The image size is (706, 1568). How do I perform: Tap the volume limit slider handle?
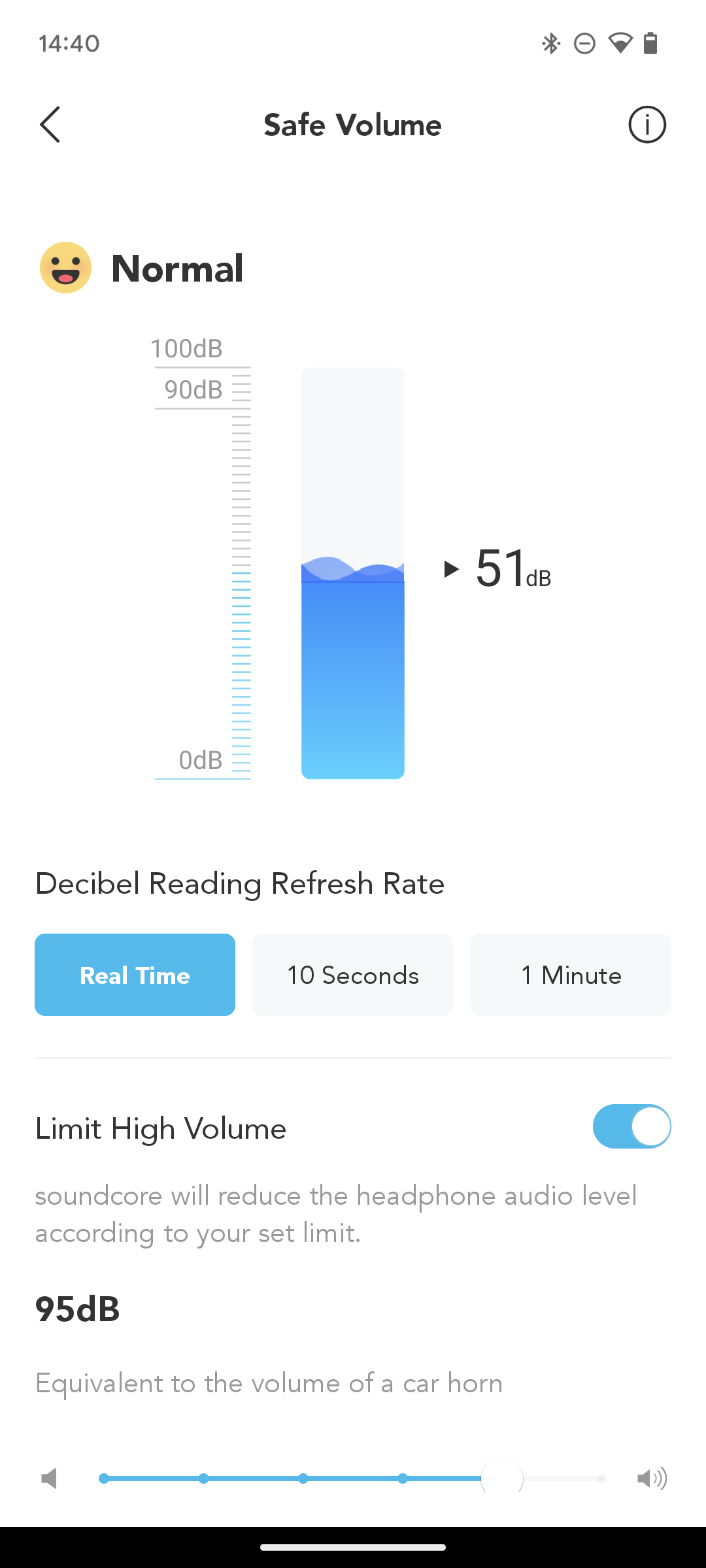tap(502, 1478)
